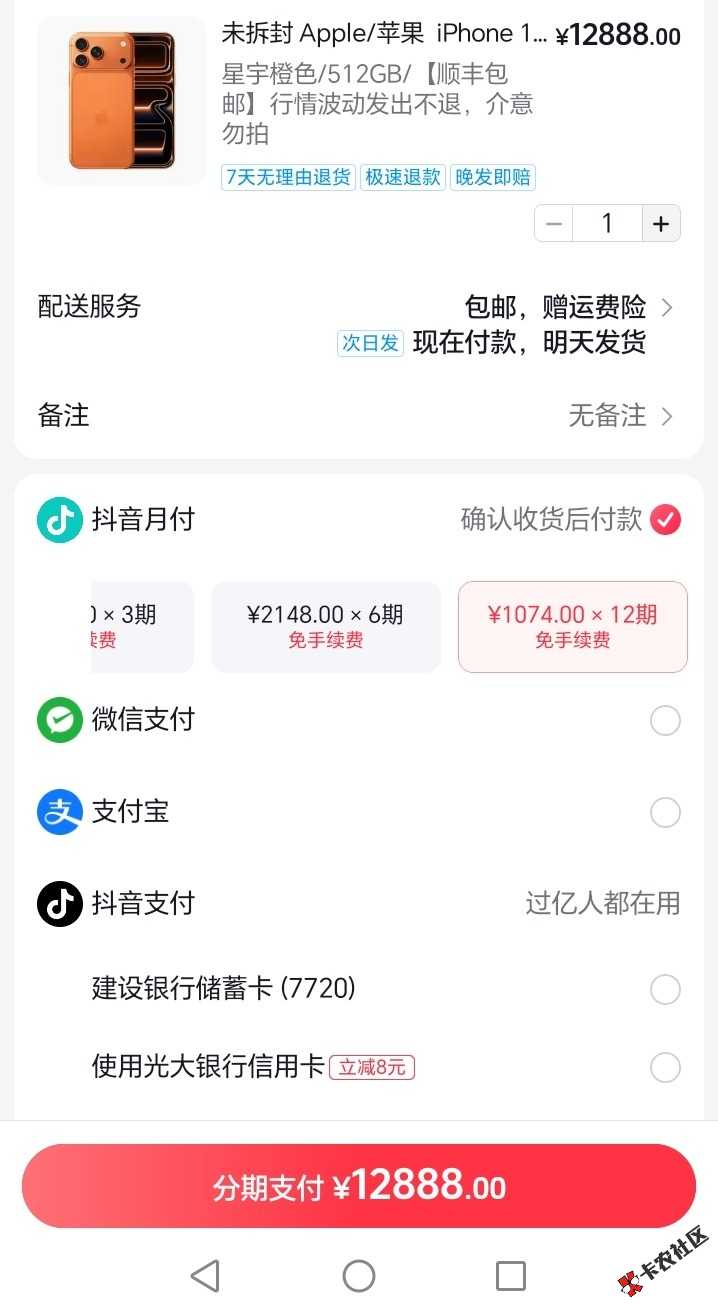Increase the item quantity by one
The image size is (718, 1316).
pyautogui.click(x=660, y=224)
